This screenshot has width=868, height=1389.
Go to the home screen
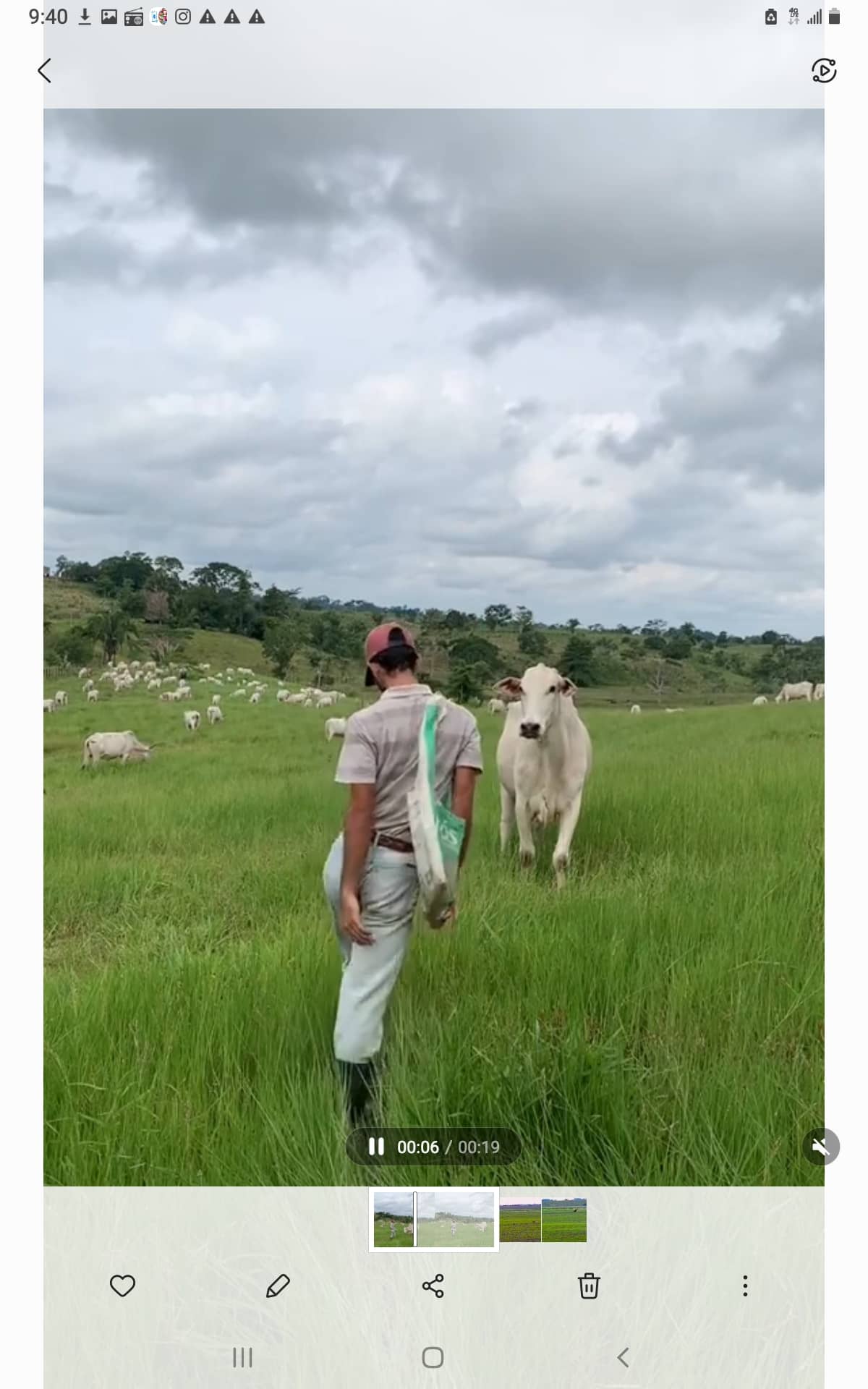[x=433, y=1357]
